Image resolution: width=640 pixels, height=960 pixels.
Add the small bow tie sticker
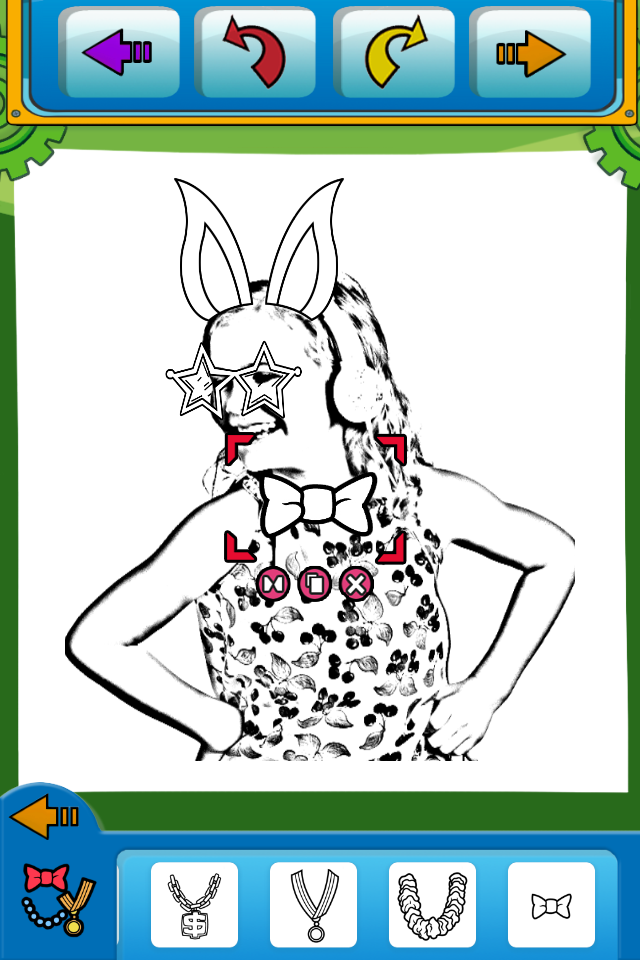[551, 905]
